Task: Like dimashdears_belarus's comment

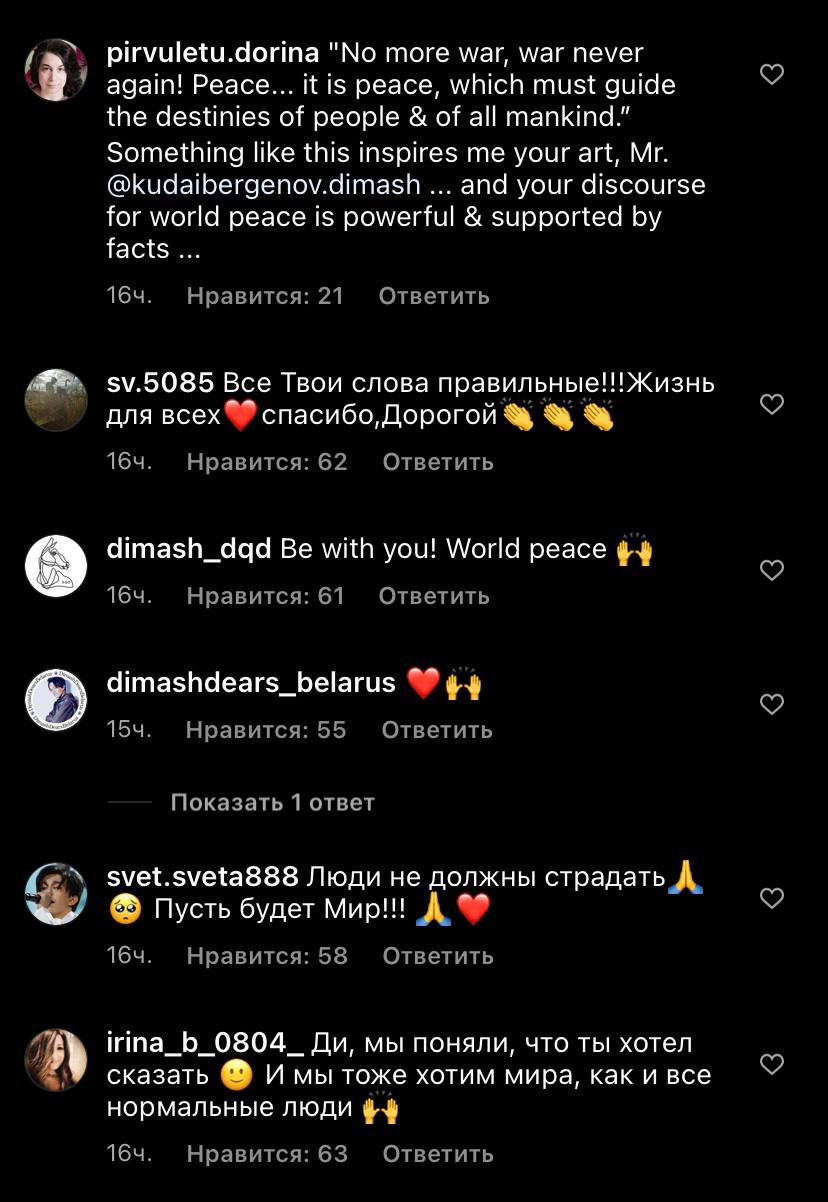Action: click(772, 704)
